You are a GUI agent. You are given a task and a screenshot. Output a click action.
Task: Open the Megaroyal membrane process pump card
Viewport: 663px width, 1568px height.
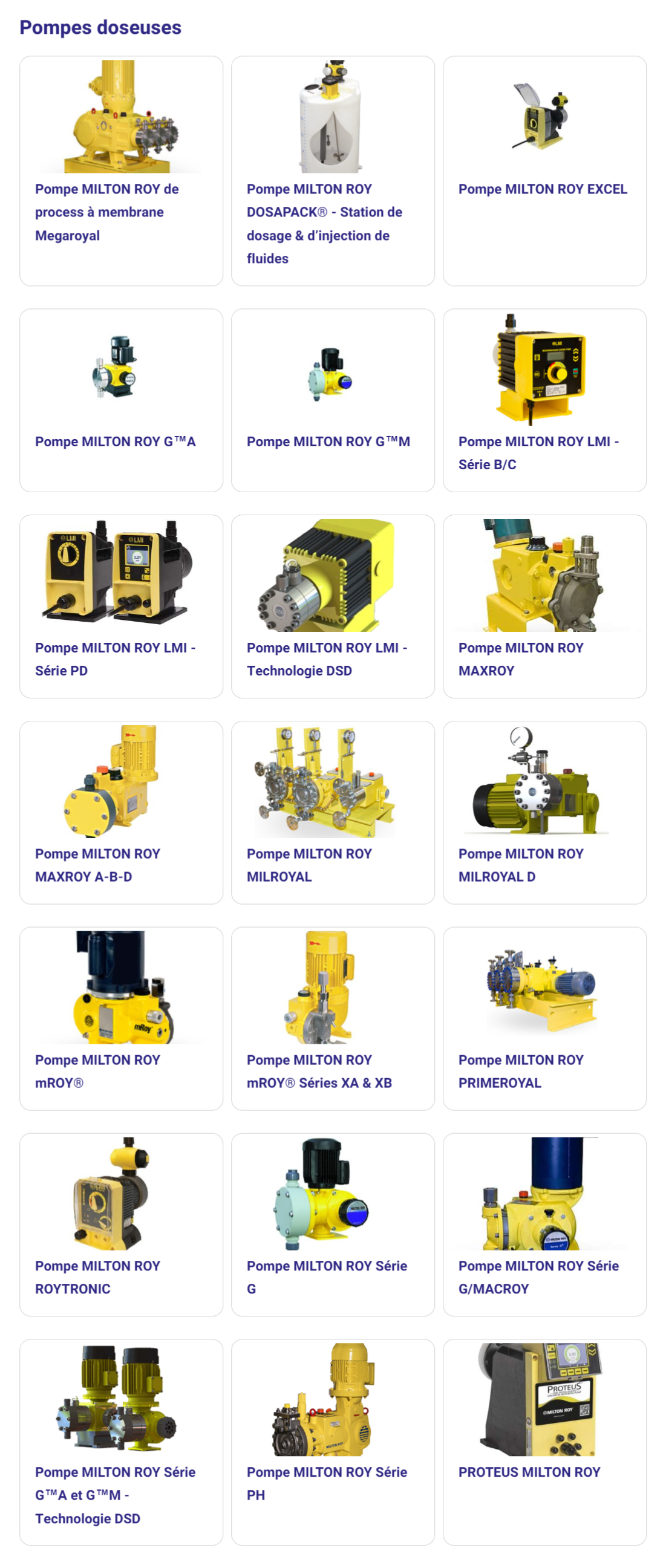(106, 212)
